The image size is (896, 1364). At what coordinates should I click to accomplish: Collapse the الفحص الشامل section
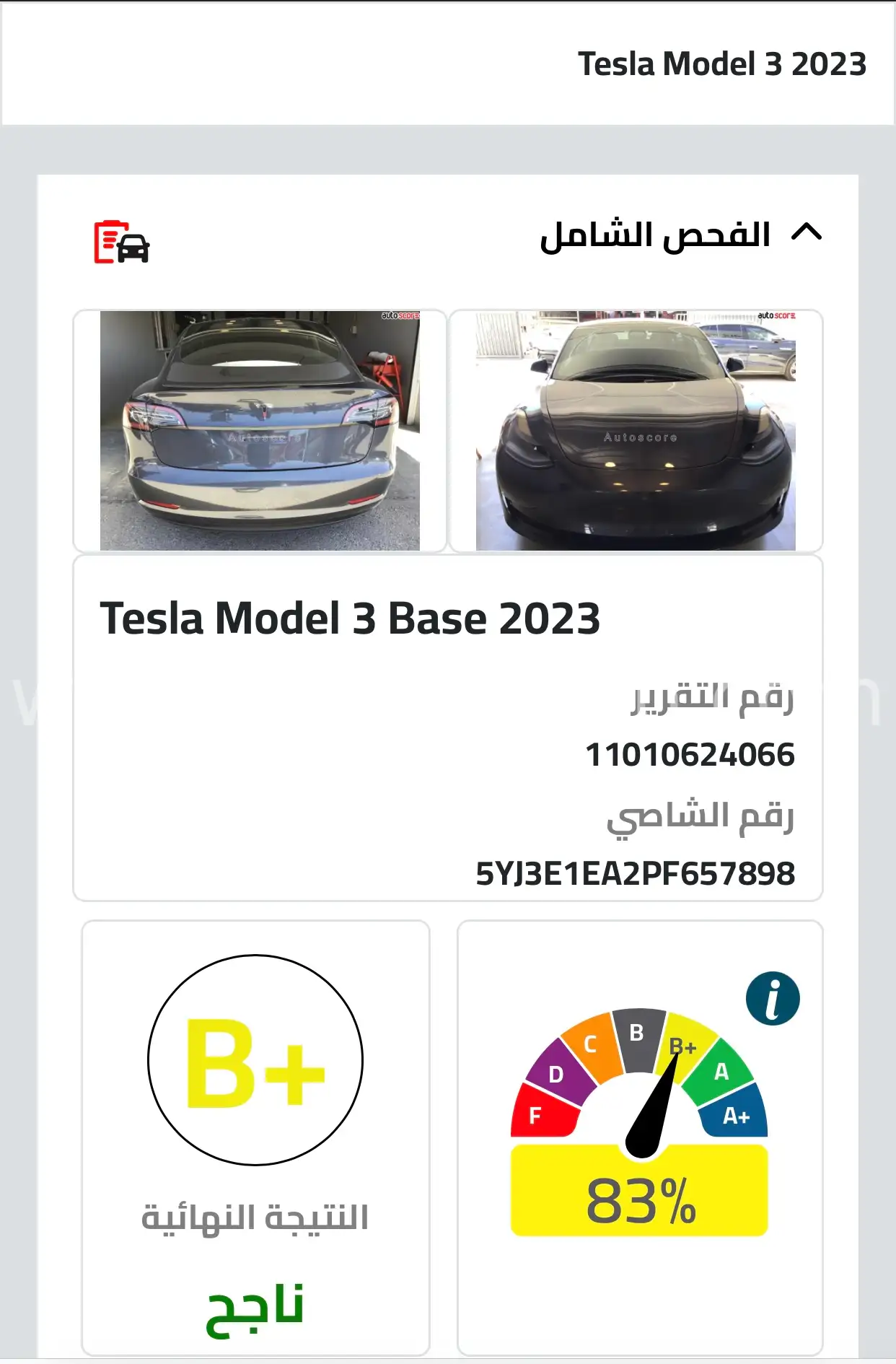(807, 233)
